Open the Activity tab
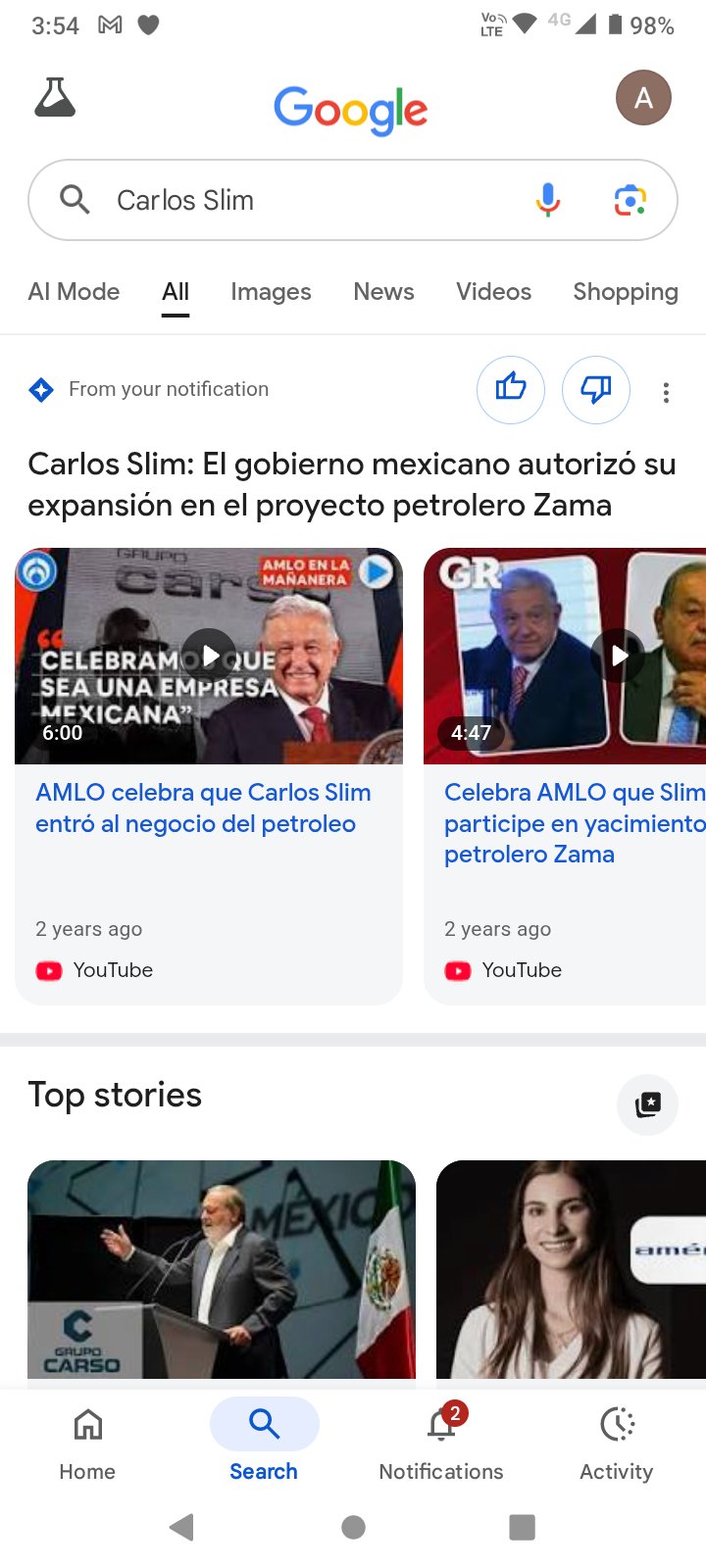 click(x=616, y=1443)
